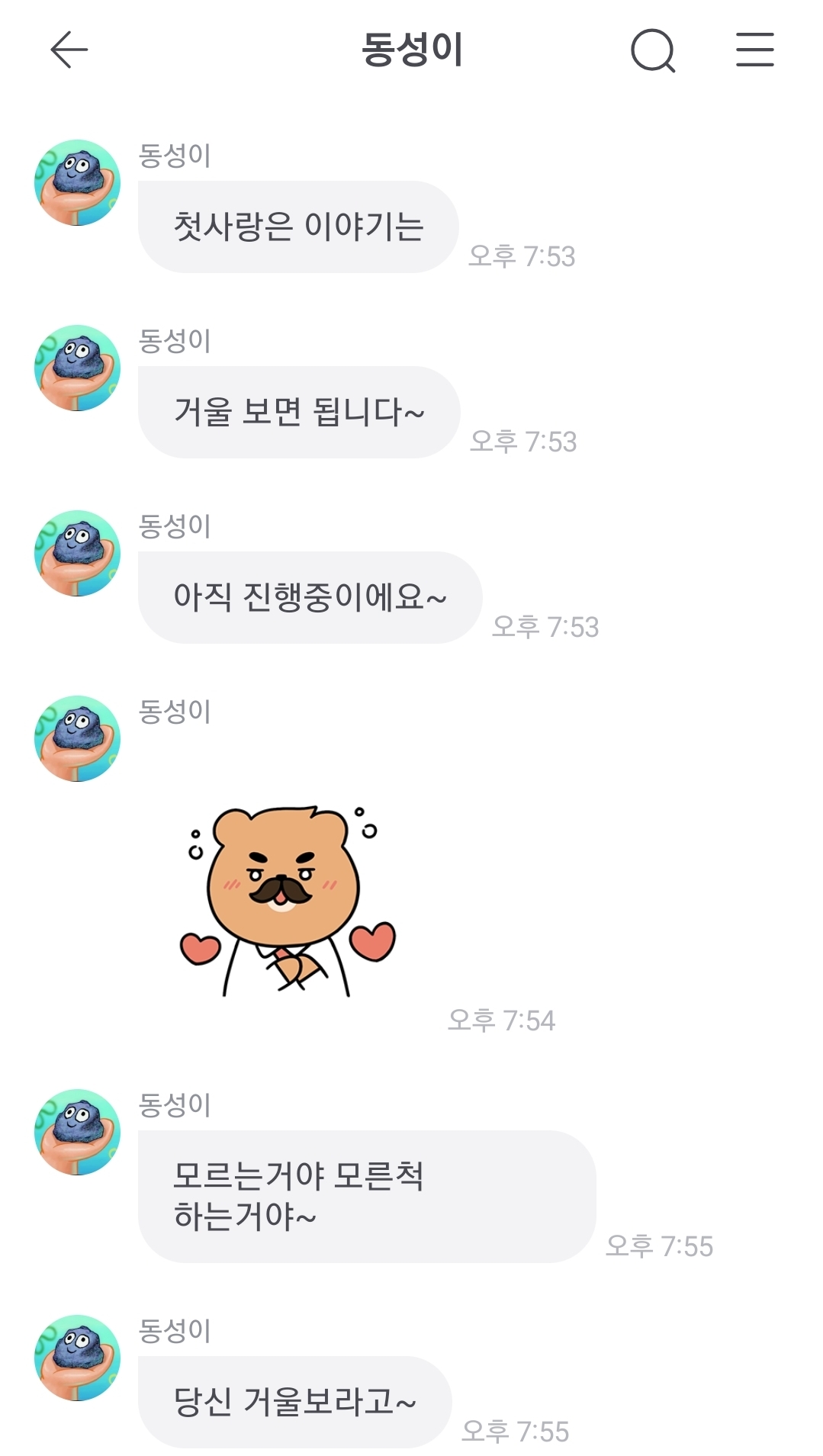Open 동성이's avatar beside '첫사랑은 이야기는'
This screenshot has height=1456, width=823.
pyautogui.click(x=78, y=182)
